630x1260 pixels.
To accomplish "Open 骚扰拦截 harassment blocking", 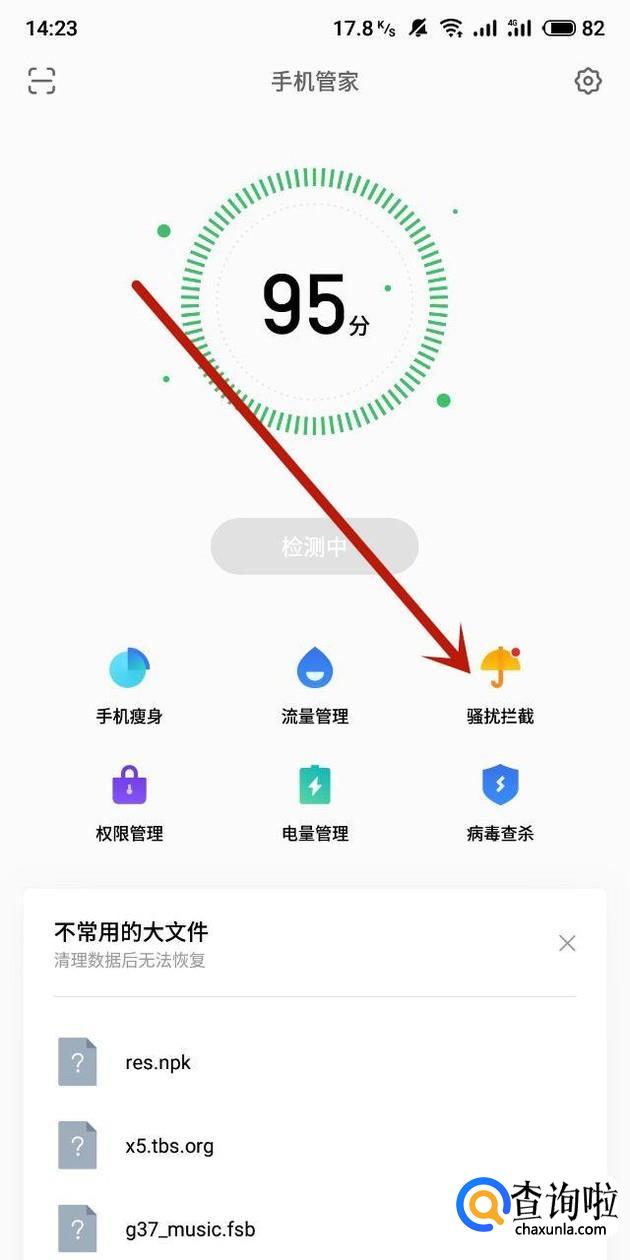I will point(500,685).
